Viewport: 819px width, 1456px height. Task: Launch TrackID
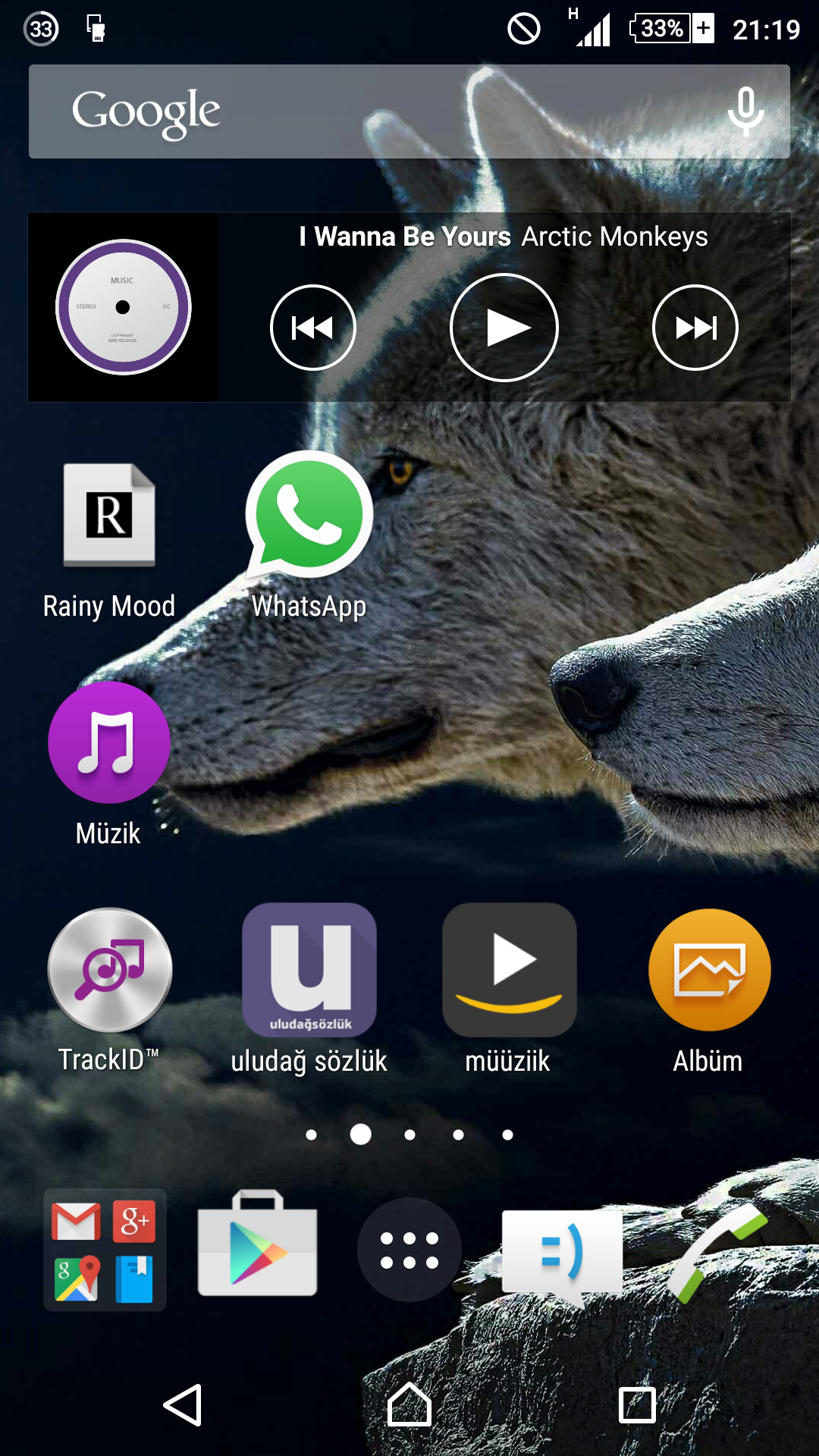(x=110, y=990)
